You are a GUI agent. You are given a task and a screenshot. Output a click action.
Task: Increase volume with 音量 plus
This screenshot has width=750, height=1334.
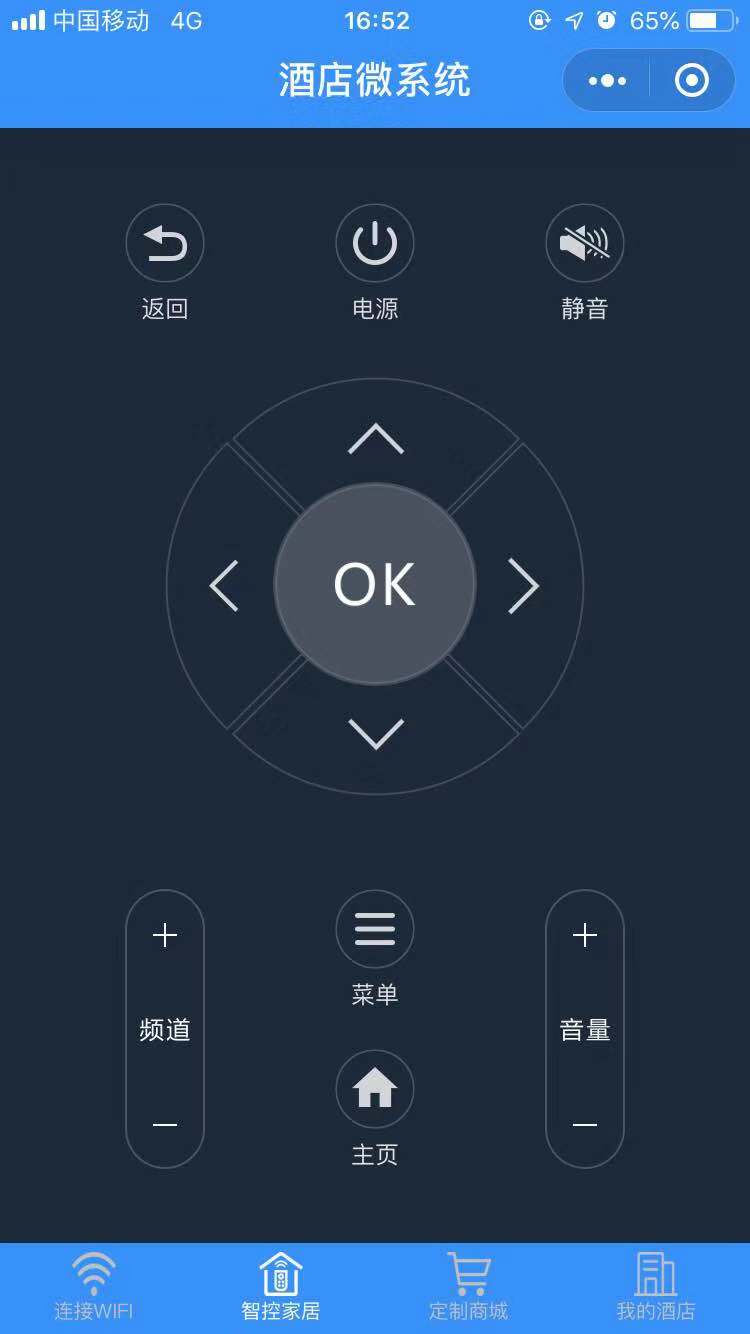pos(585,935)
